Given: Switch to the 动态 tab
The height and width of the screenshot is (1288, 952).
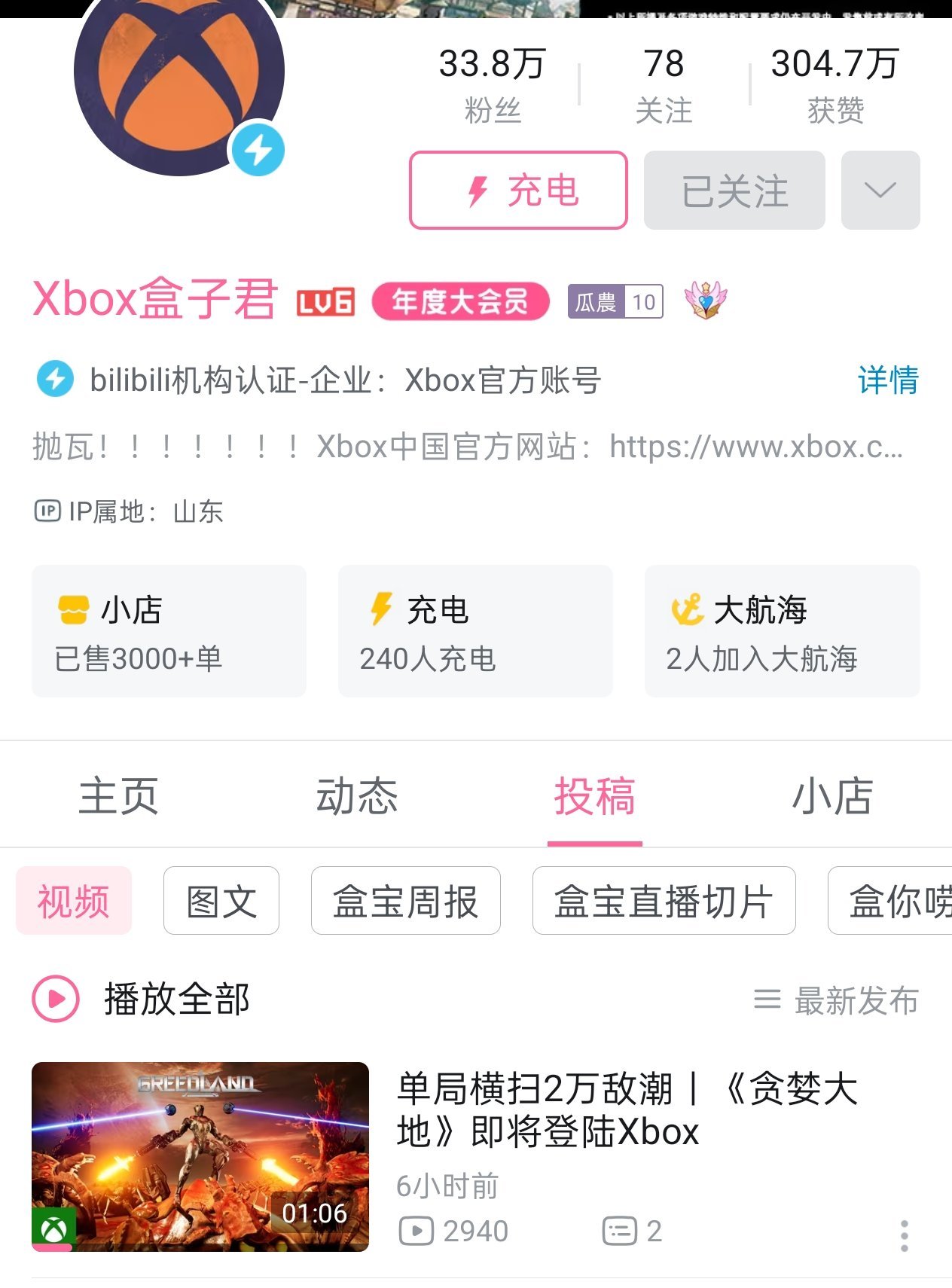Looking at the screenshot, I should pyautogui.click(x=357, y=795).
